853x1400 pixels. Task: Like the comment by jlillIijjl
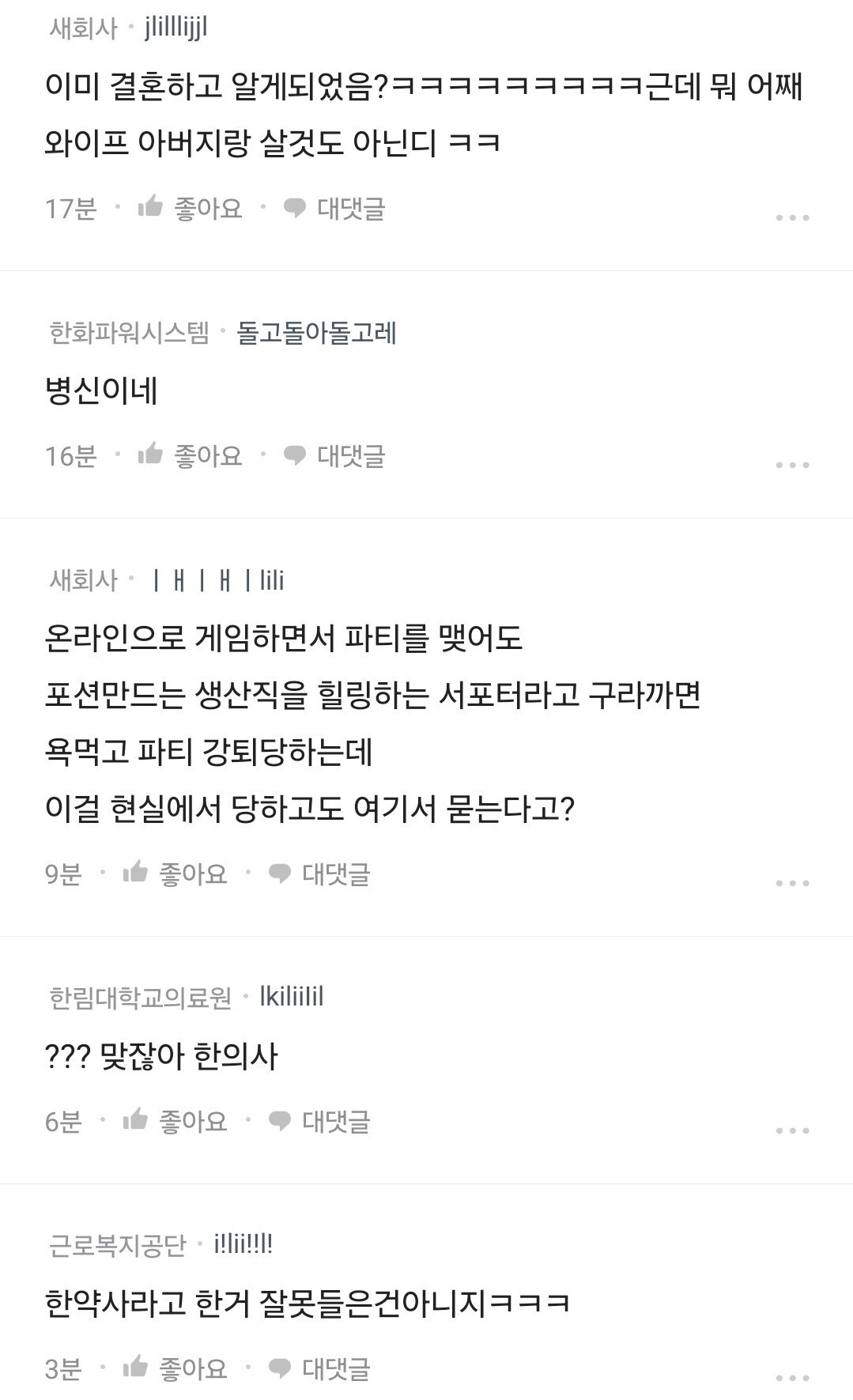[190, 209]
